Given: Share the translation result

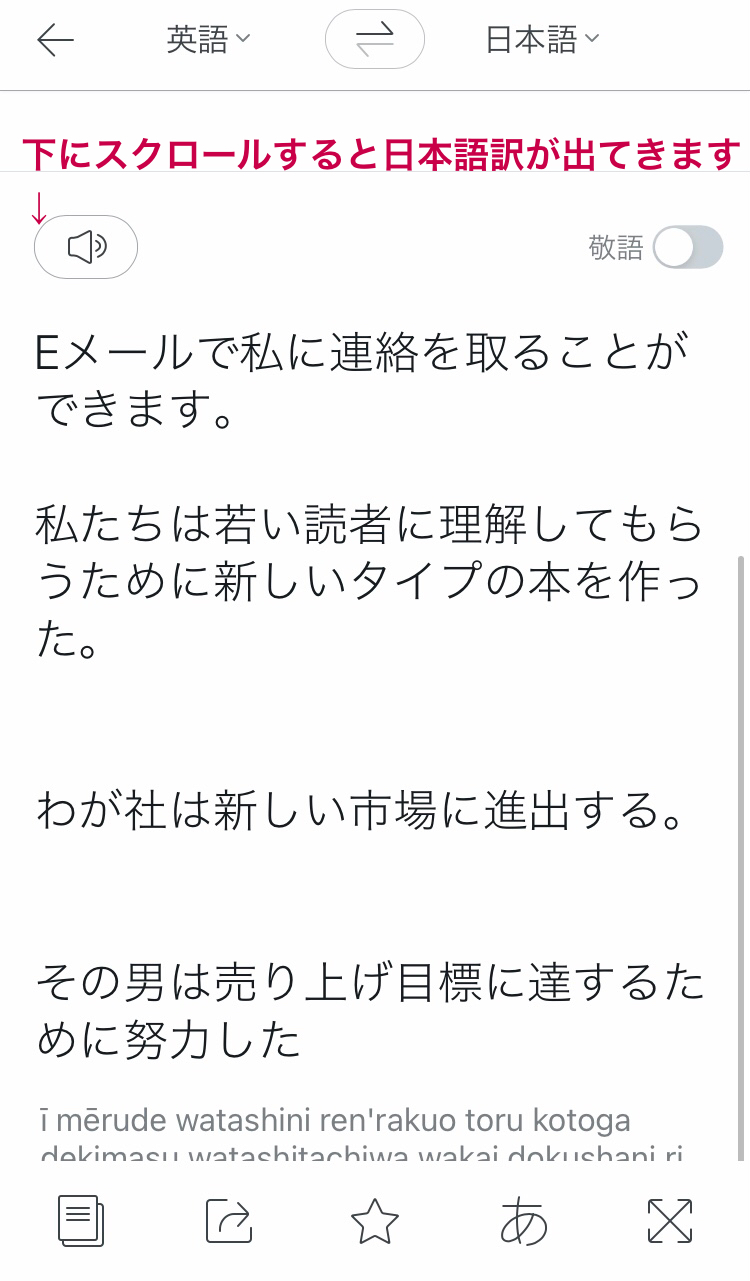Looking at the screenshot, I should pyautogui.click(x=228, y=1221).
